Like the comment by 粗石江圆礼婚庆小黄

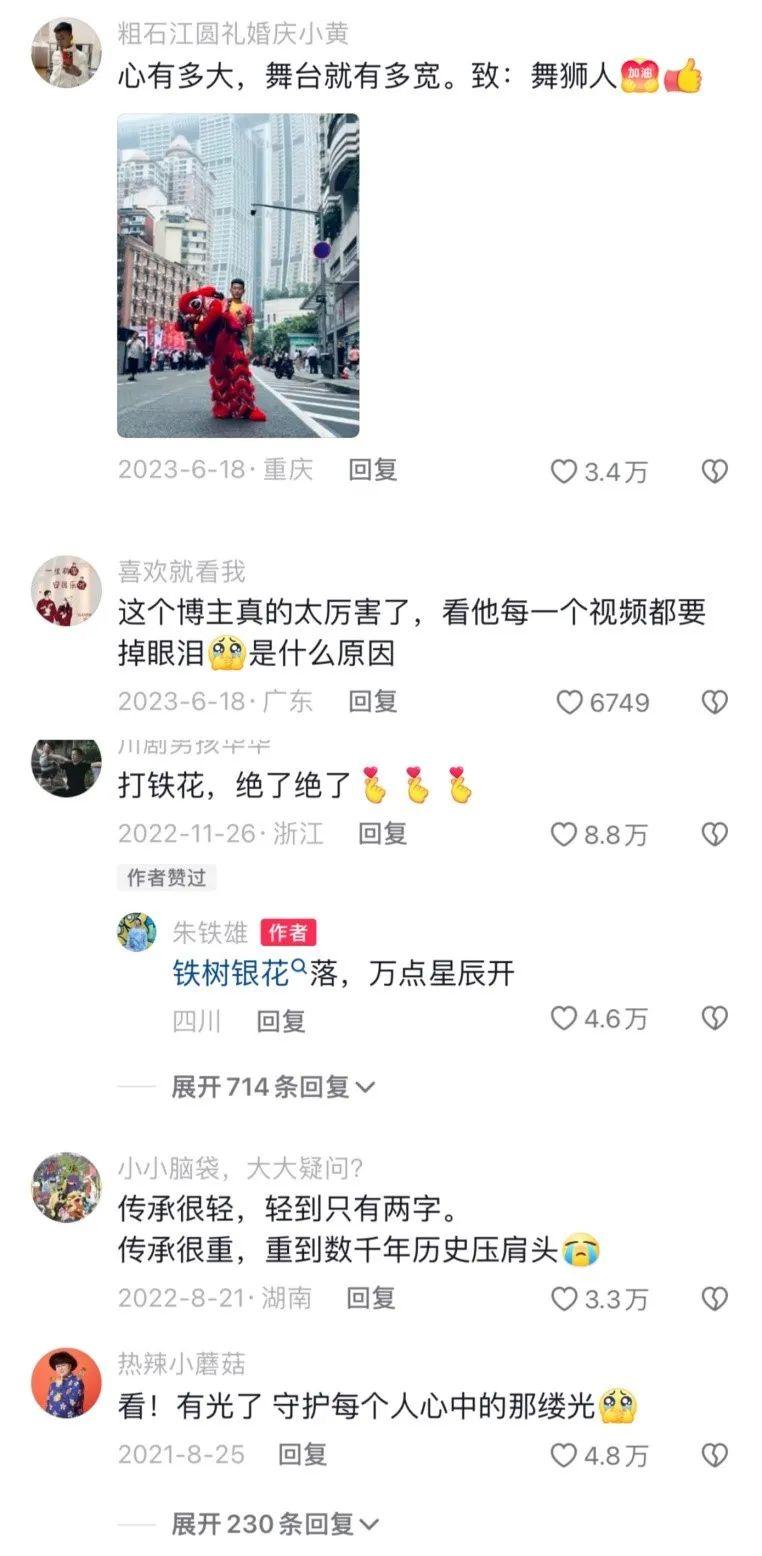(x=565, y=471)
